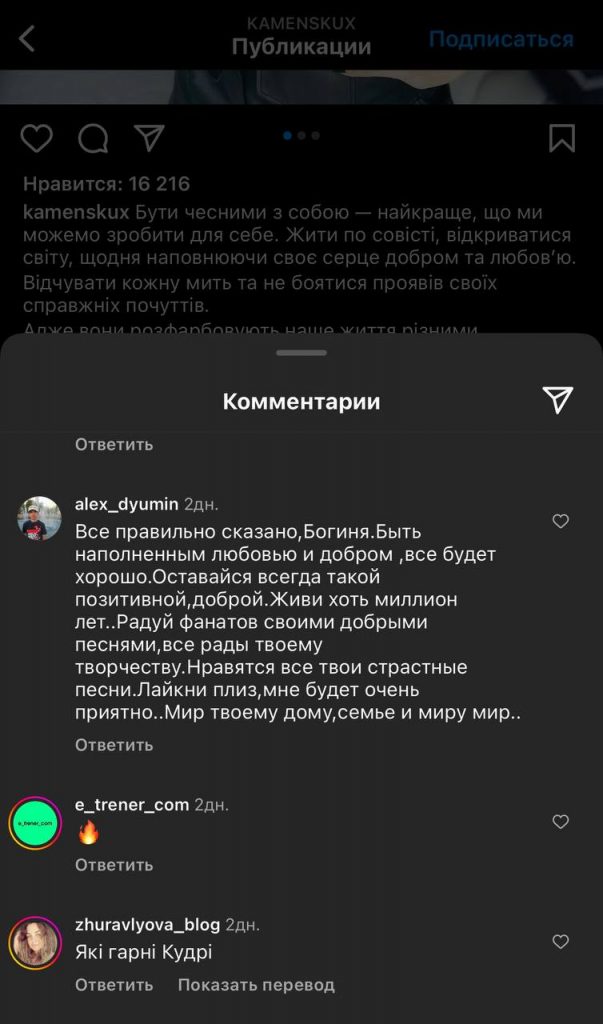The image size is (603, 1024).
Task: Open zhuravlyova_blog's avatar
Action: pyautogui.click(x=36, y=942)
